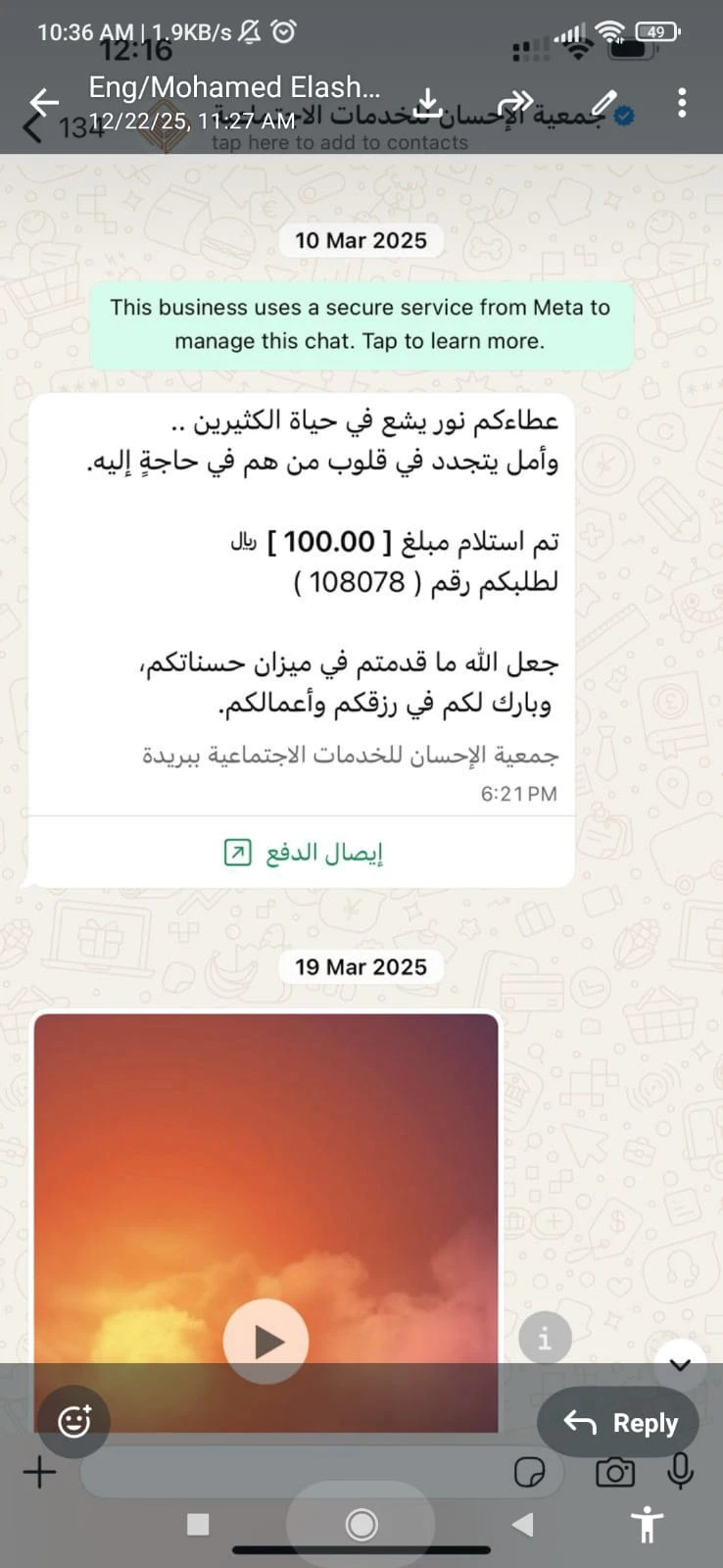Go back from the media viewer

click(44, 102)
